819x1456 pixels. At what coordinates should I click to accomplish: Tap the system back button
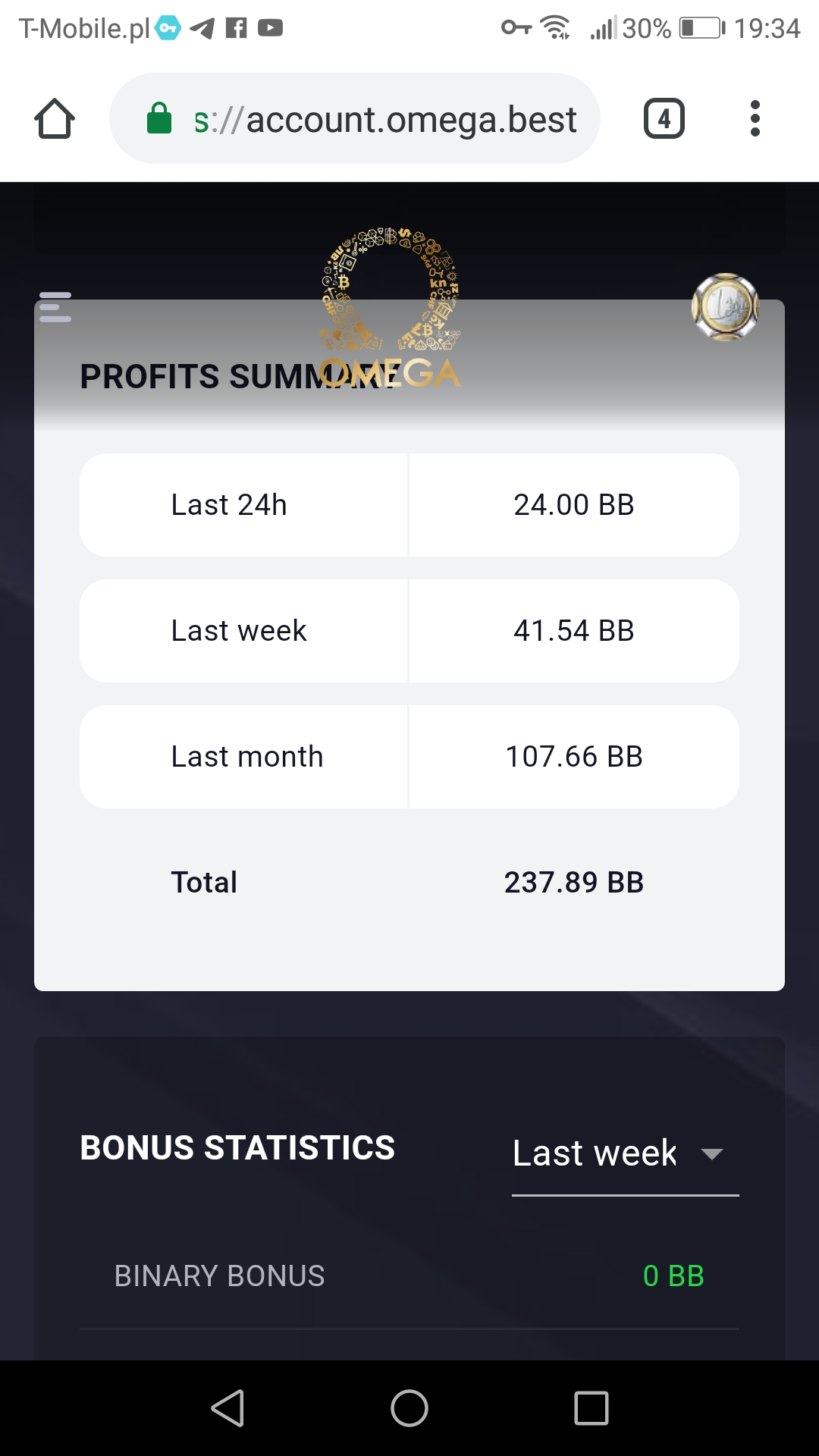(x=227, y=1408)
